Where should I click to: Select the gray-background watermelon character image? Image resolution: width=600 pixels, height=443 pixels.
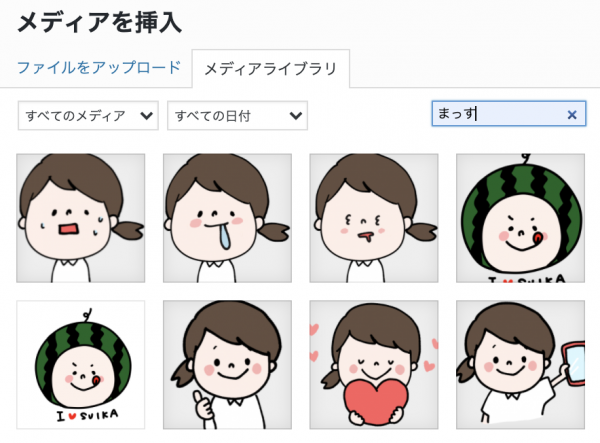pyautogui.click(x=521, y=218)
